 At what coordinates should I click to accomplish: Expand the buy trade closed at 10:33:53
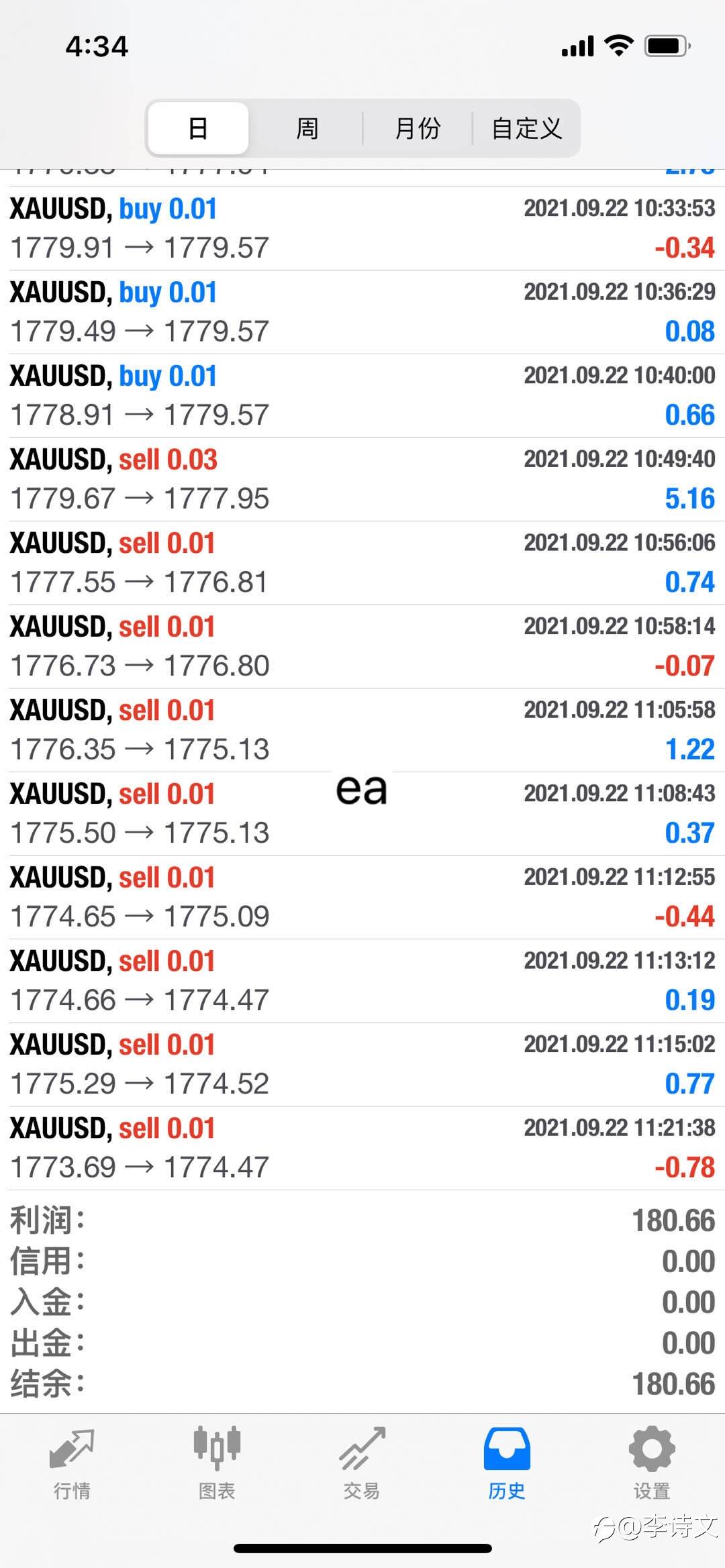pos(362,228)
